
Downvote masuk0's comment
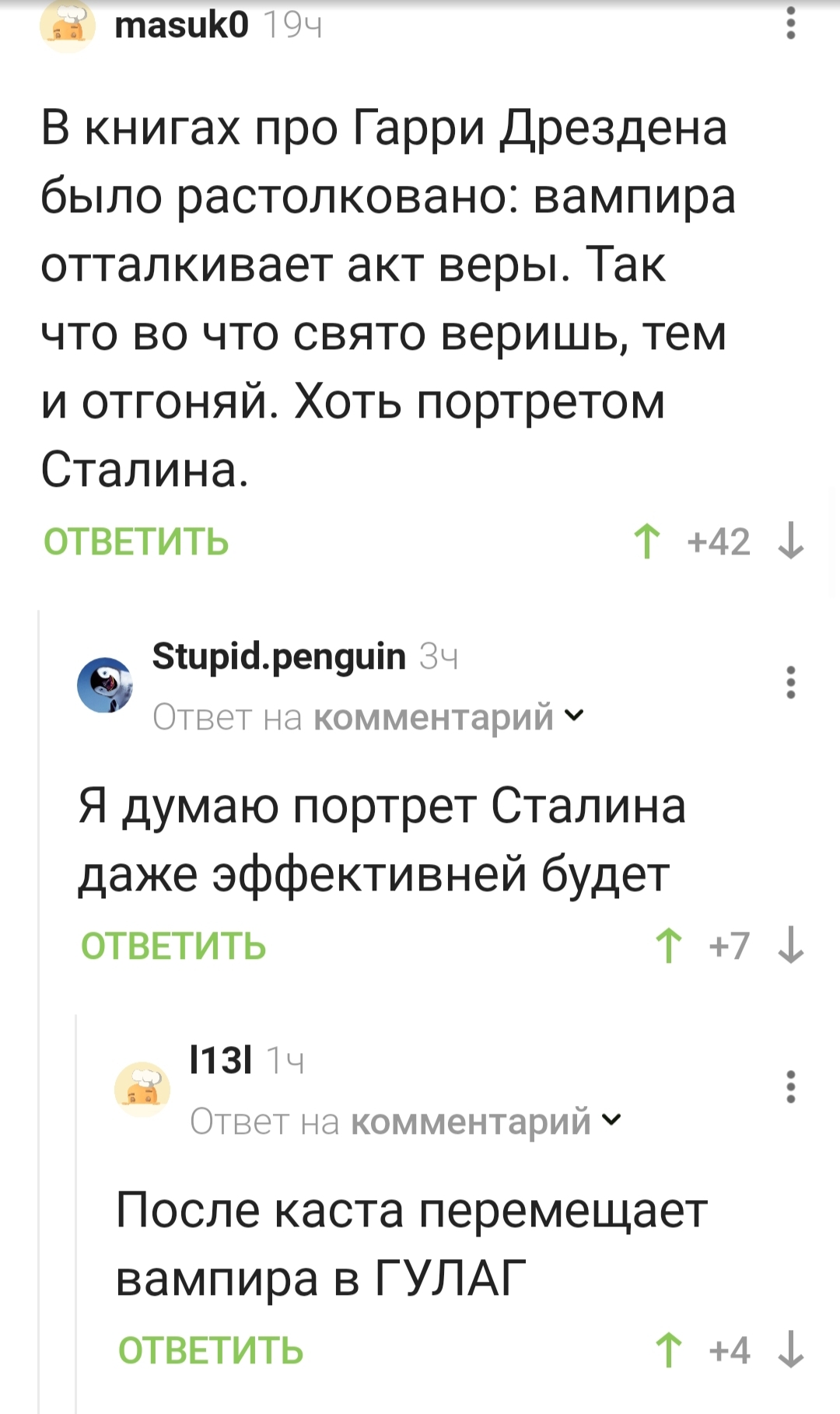[x=790, y=541]
